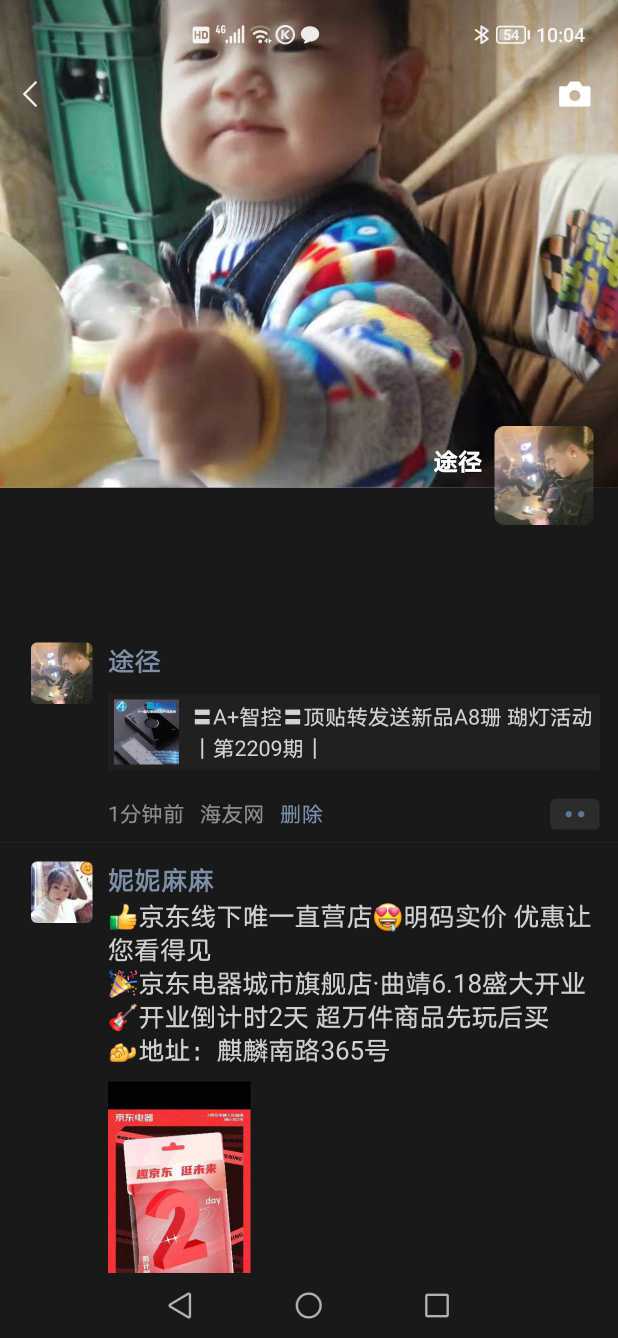Open the camera to post a moment
The image size is (618, 1338).
click(x=574, y=95)
